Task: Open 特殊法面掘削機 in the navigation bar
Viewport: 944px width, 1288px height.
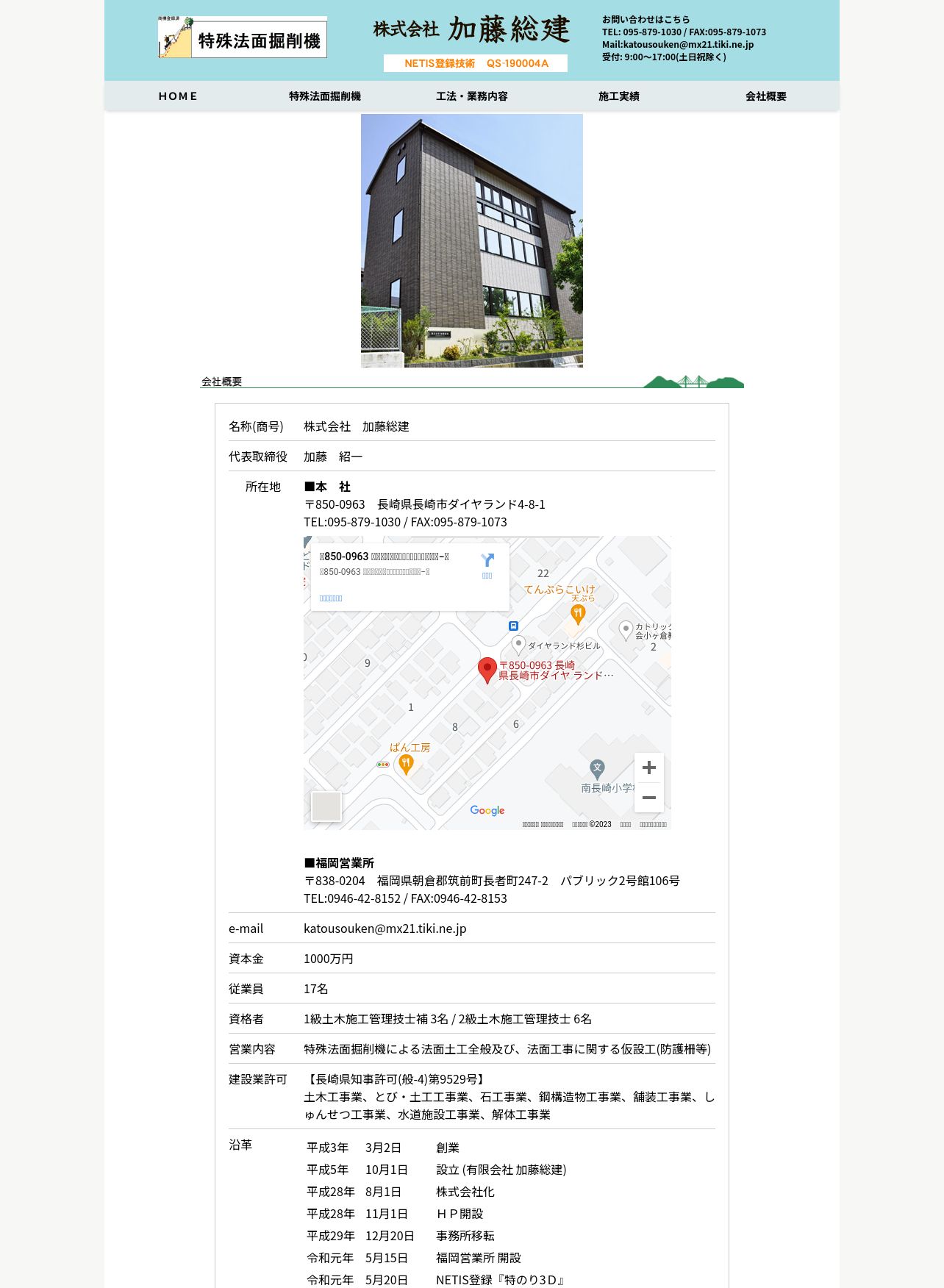Action: tap(325, 96)
